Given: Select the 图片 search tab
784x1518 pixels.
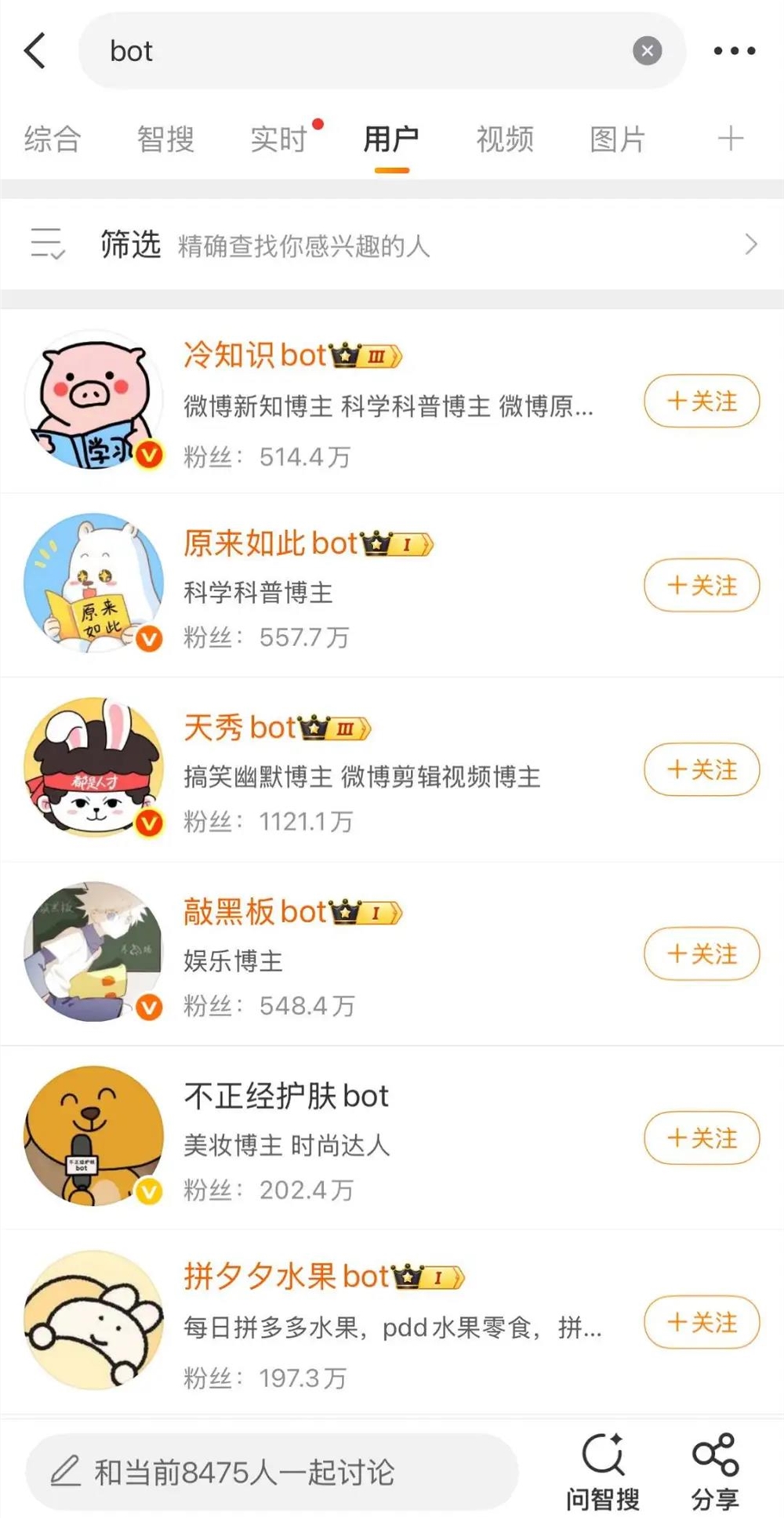Looking at the screenshot, I should point(619,140).
